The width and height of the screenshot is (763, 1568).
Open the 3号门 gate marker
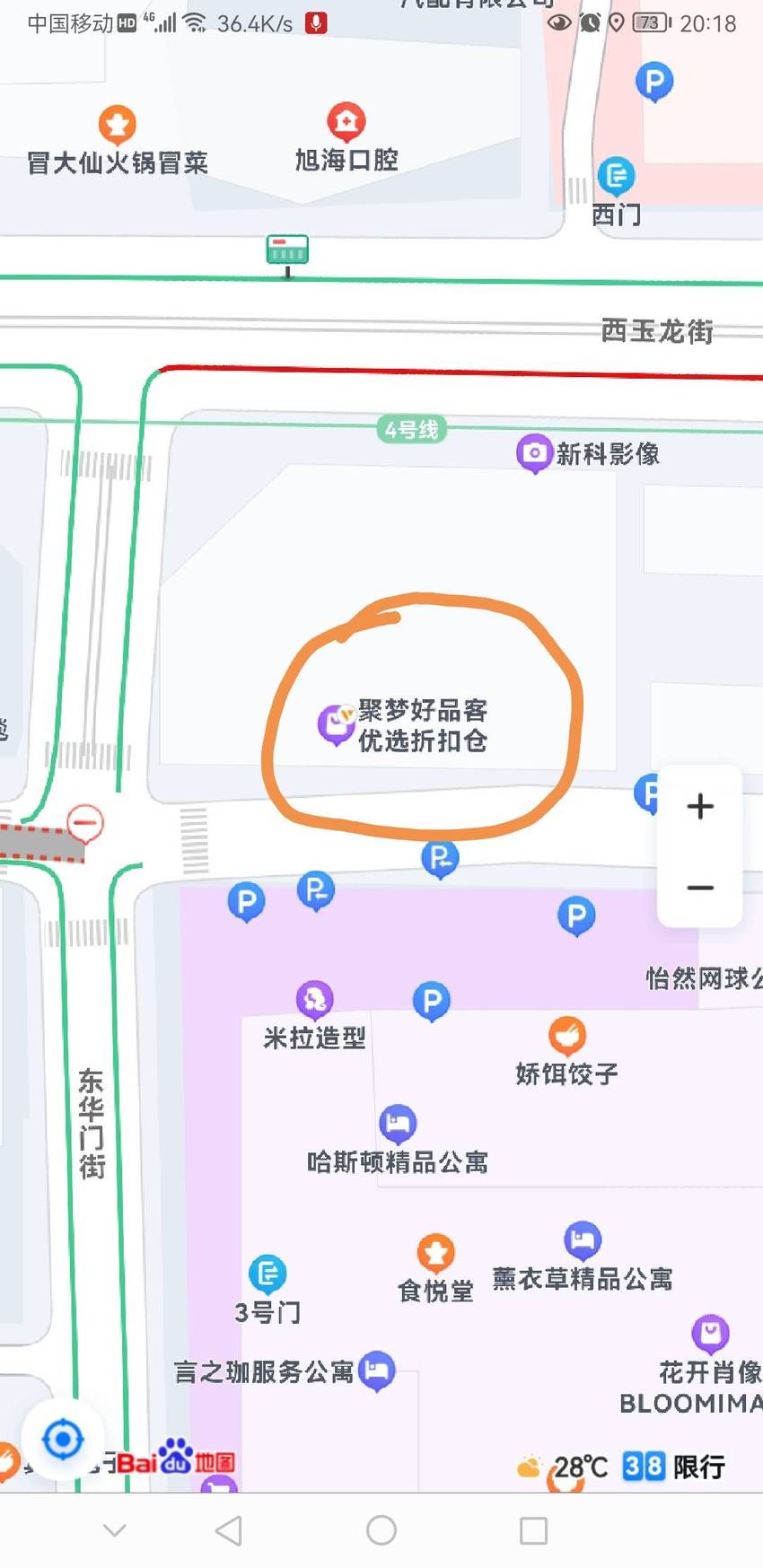pos(267,1275)
